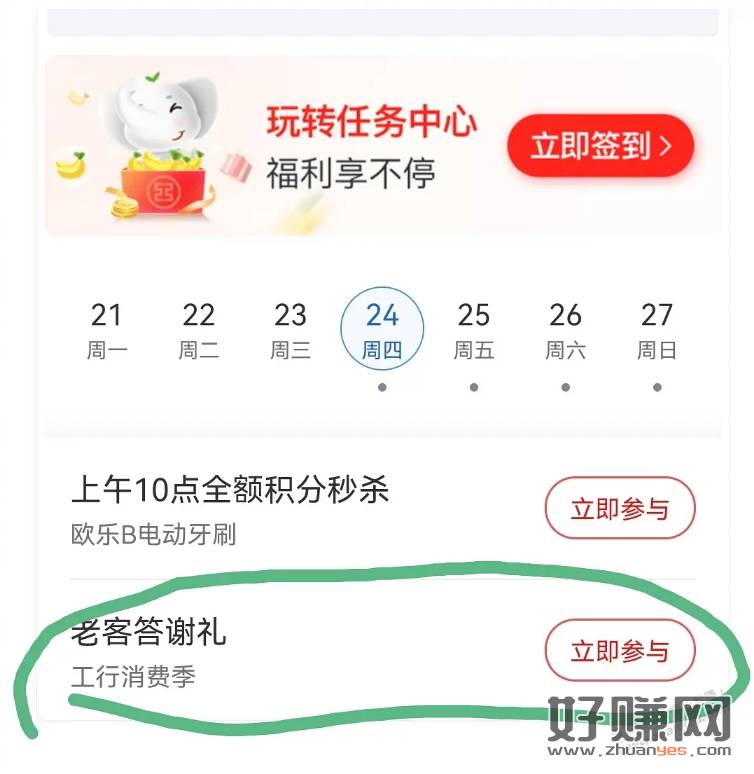Select date 23 周三
The height and width of the screenshot is (774, 754).
(290, 330)
